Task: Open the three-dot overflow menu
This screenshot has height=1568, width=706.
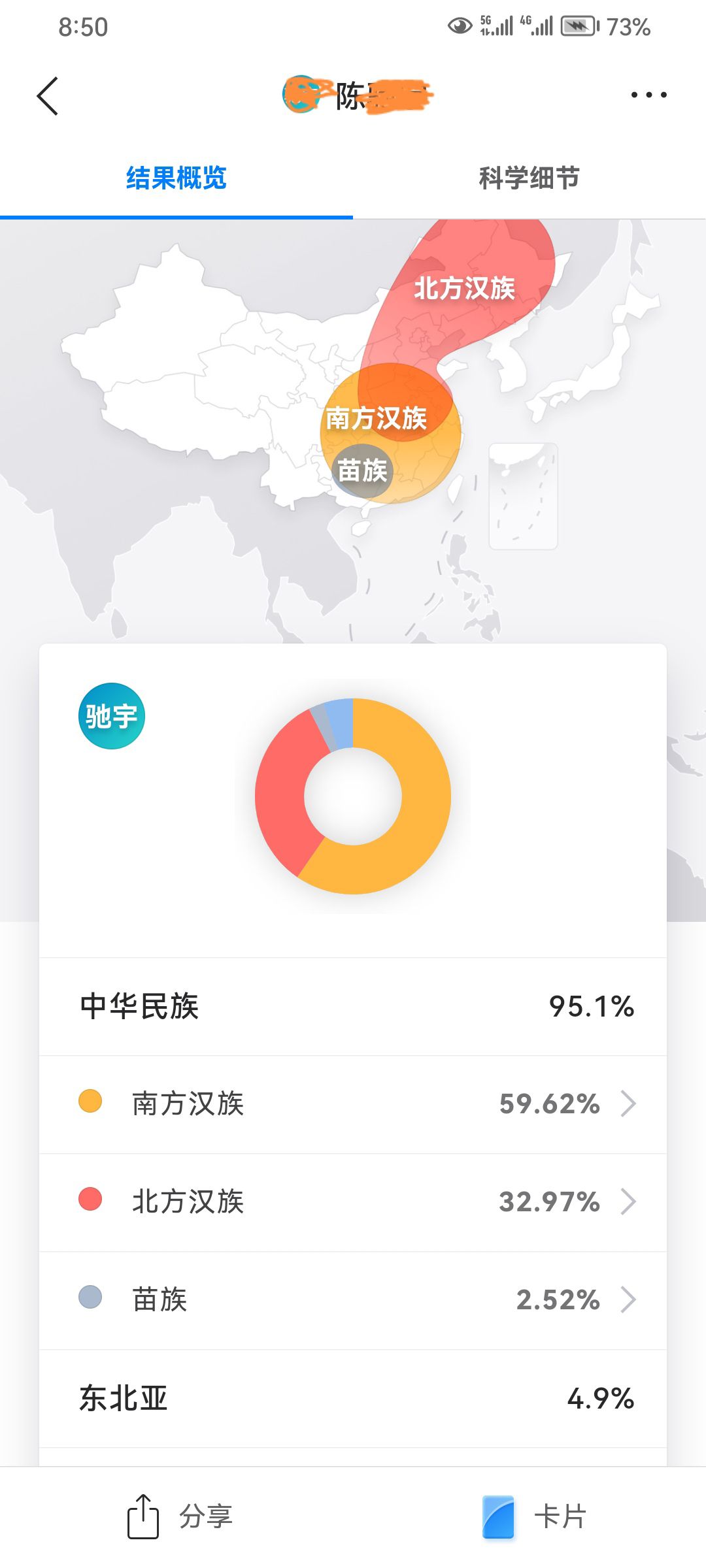Action: (648, 95)
